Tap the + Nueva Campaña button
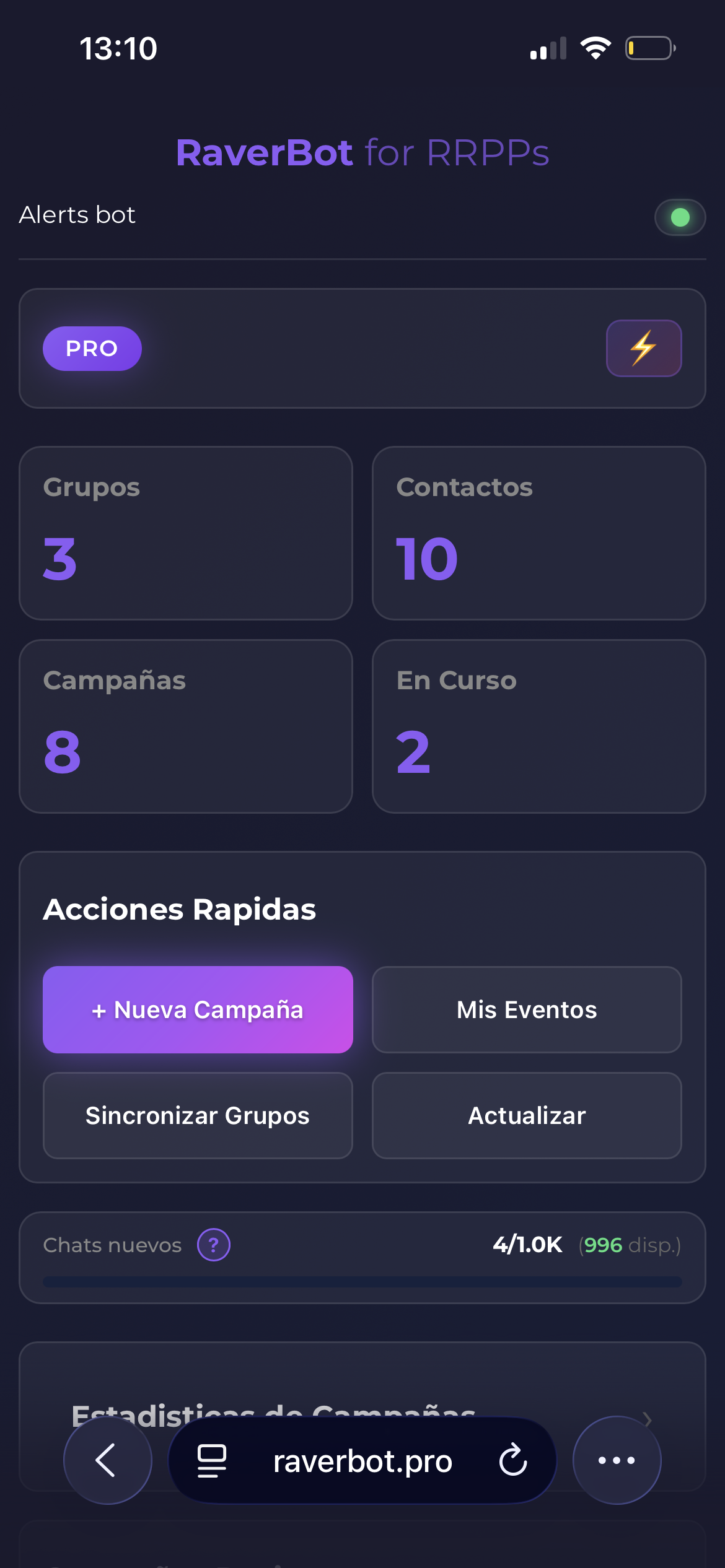This screenshot has height=1568, width=725. [x=197, y=1009]
